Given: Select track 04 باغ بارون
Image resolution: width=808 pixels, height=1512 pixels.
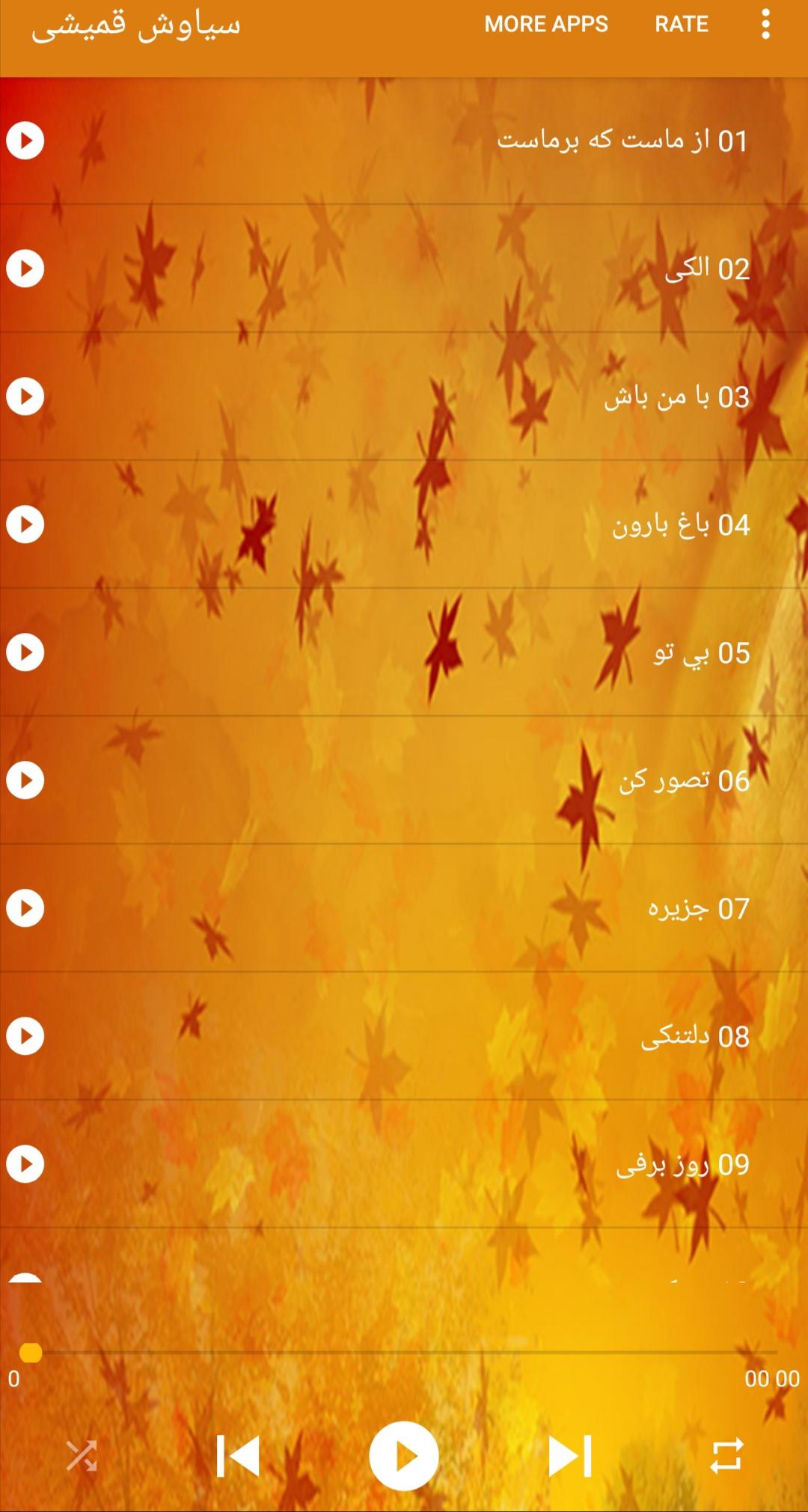Looking at the screenshot, I should coord(25,524).
